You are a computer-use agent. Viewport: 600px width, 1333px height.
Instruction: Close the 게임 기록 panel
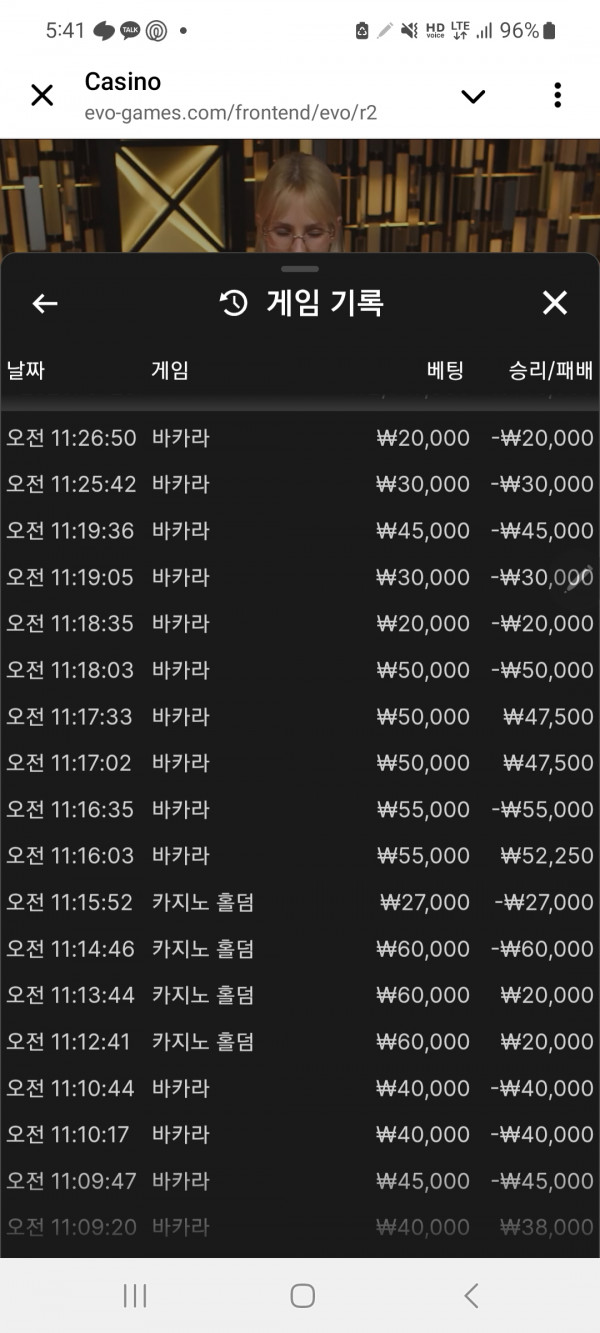pyautogui.click(x=554, y=304)
